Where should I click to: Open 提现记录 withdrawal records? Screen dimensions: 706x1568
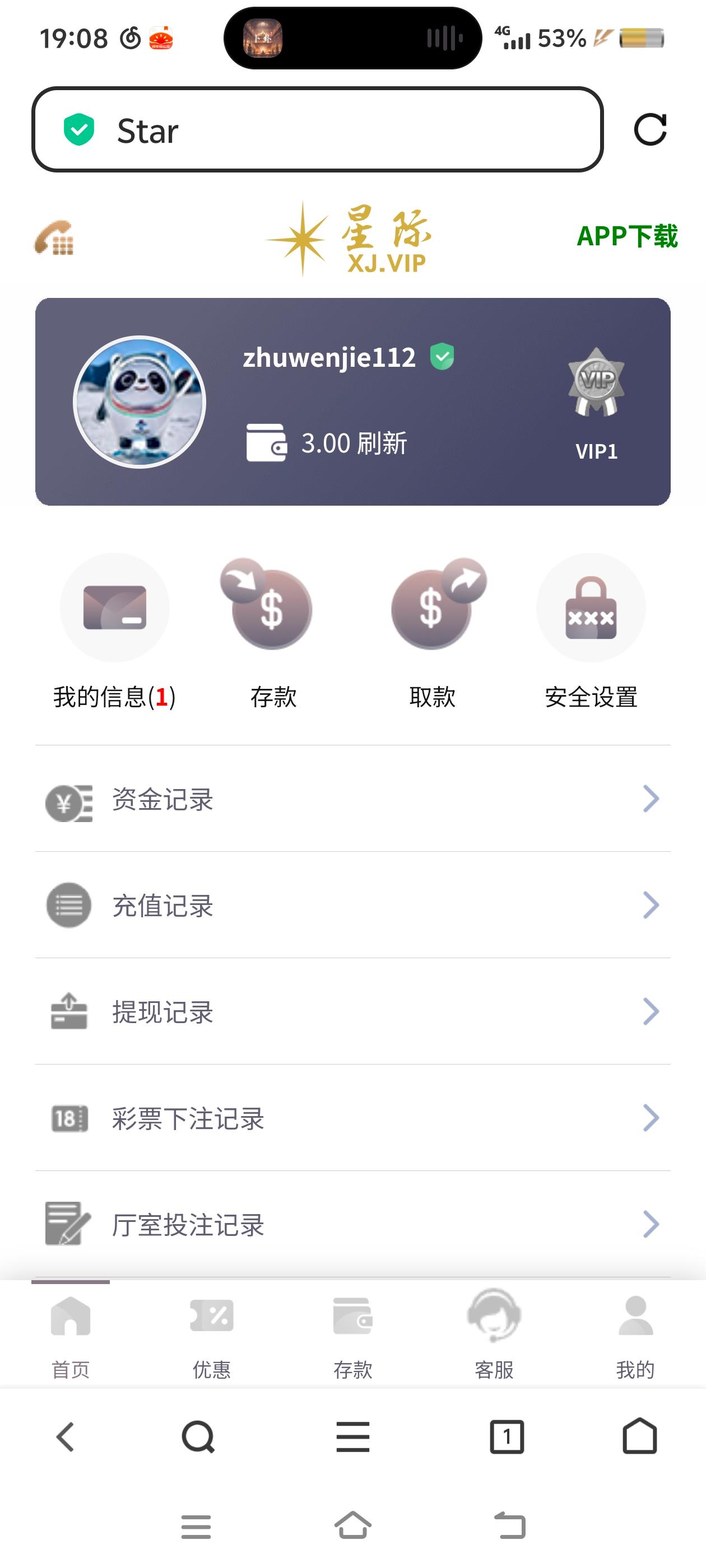[x=352, y=1012]
